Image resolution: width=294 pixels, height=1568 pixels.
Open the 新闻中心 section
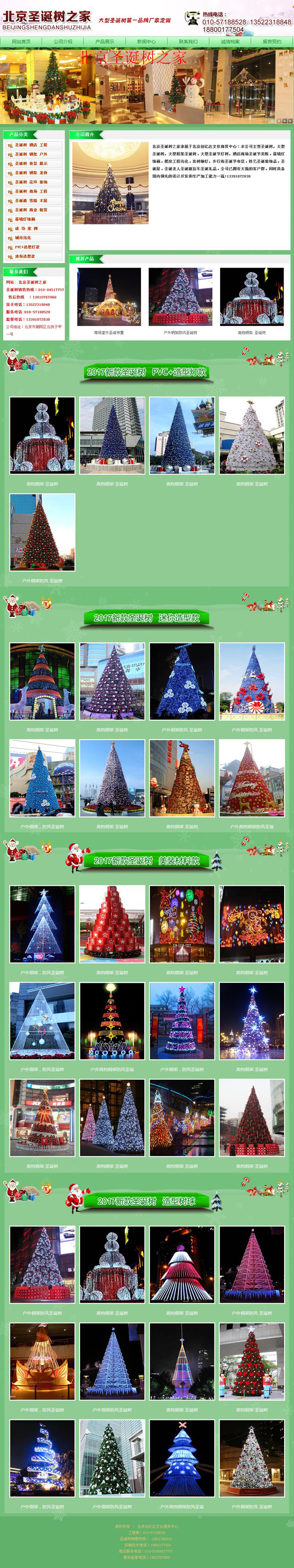pos(146,41)
